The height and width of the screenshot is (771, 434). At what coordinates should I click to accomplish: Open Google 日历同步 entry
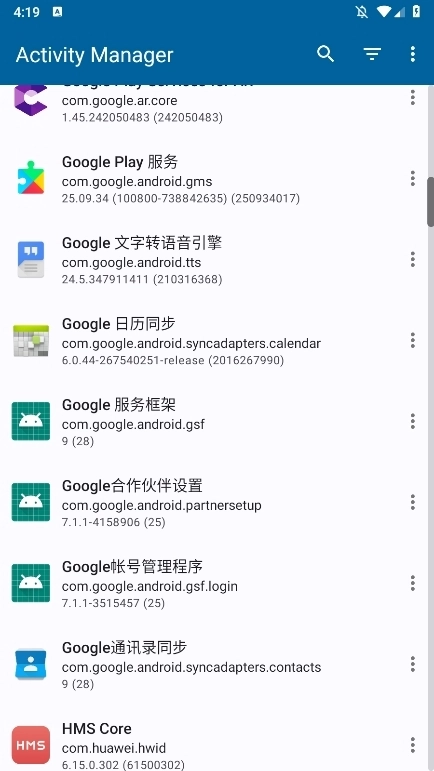pos(206,341)
